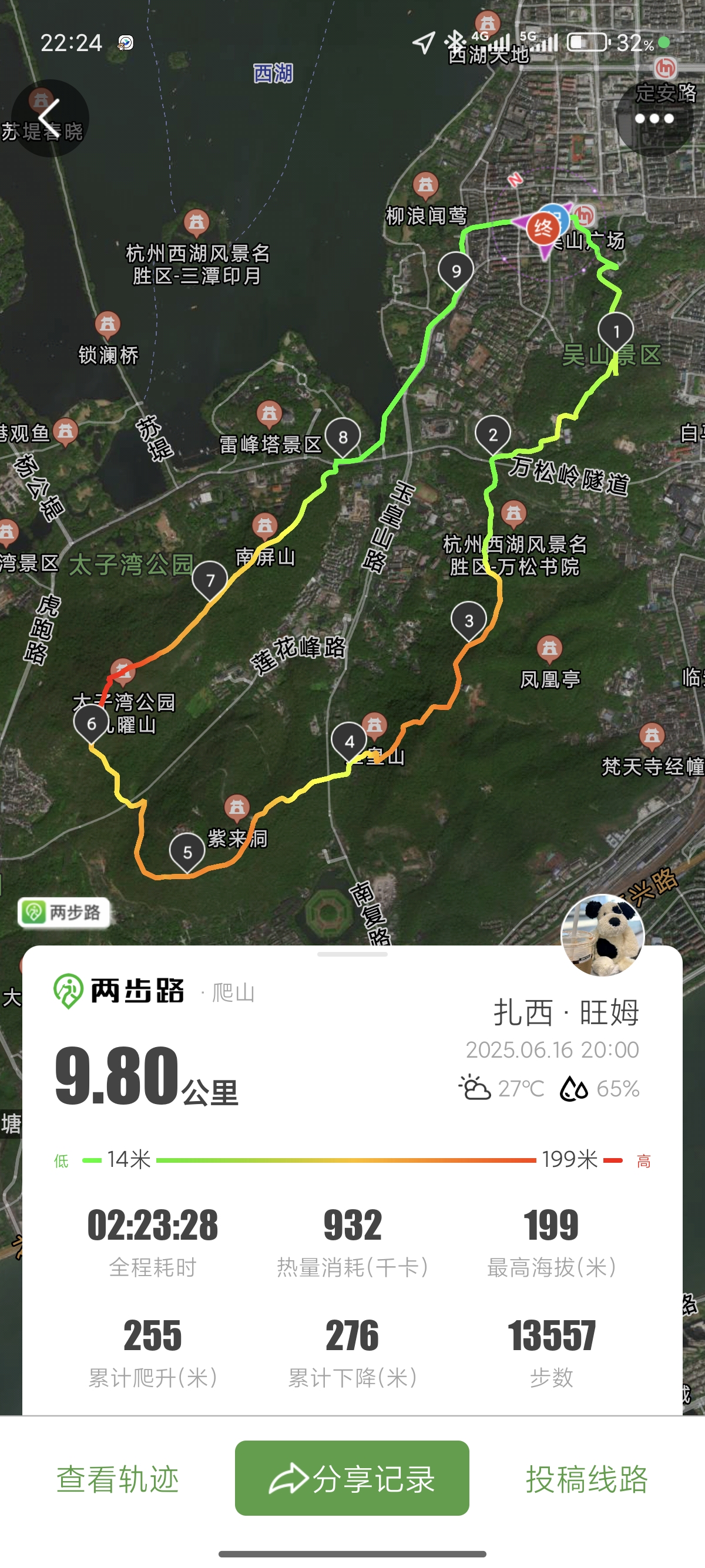Select kilometer marker 5 on the track
This screenshot has width=705, height=1568.
pyautogui.click(x=187, y=852)
